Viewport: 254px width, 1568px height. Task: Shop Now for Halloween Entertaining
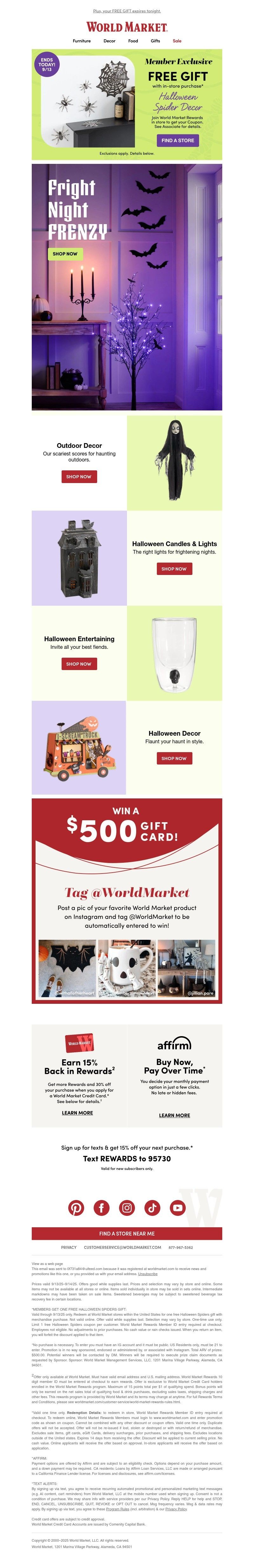[78, 664]
